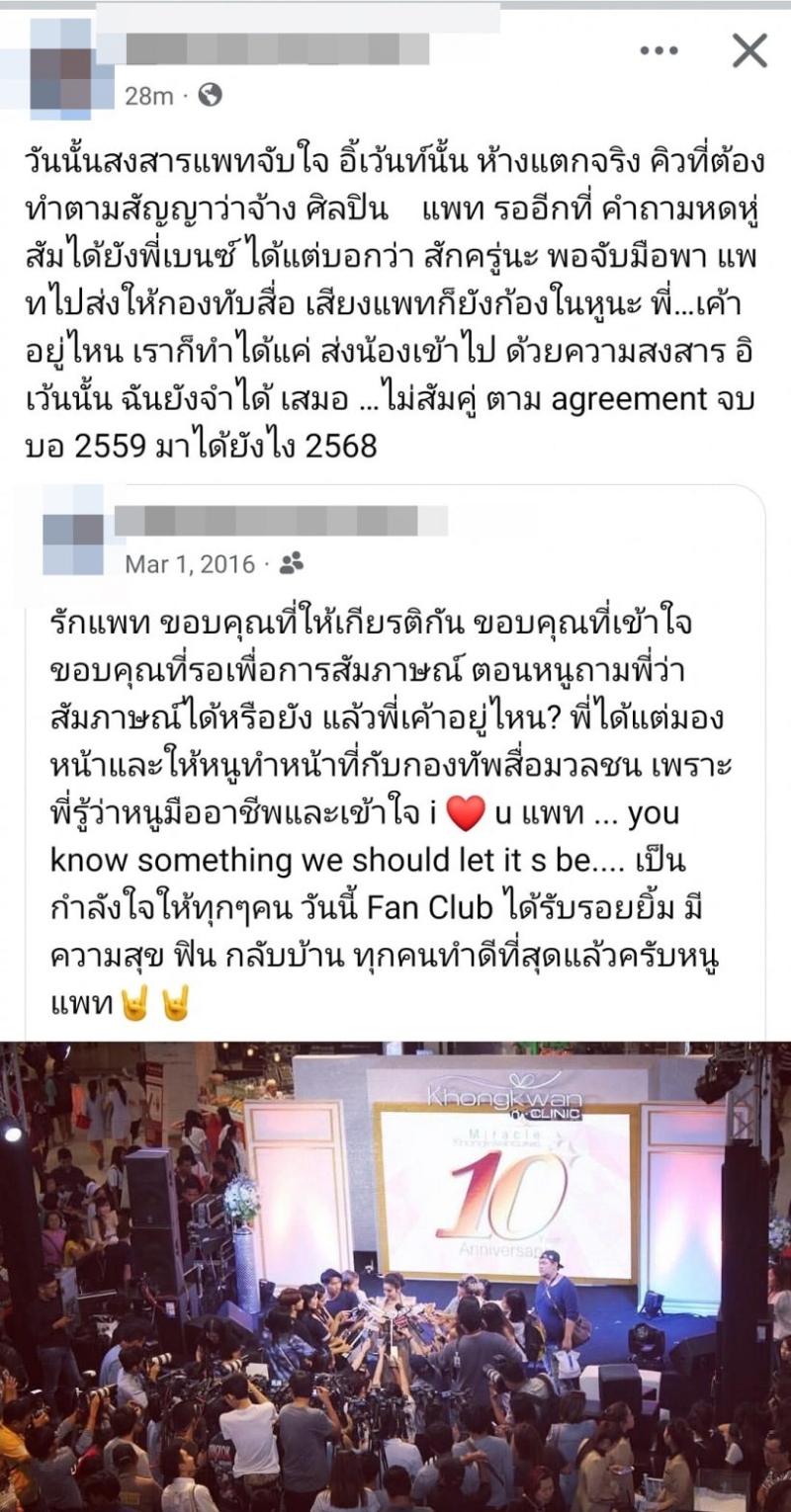Viewport: 791px width, 1512px height.
Task: Open the shared Mar 1, 2016 post
Action: pos(190,564)
